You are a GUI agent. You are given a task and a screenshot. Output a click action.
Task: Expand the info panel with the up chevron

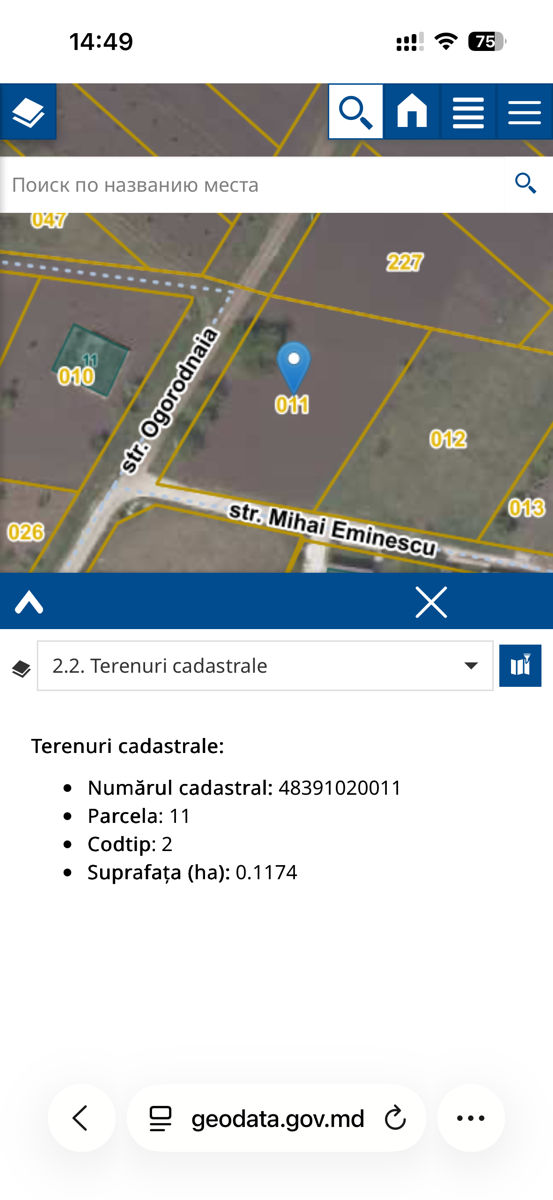click(29, 602)
